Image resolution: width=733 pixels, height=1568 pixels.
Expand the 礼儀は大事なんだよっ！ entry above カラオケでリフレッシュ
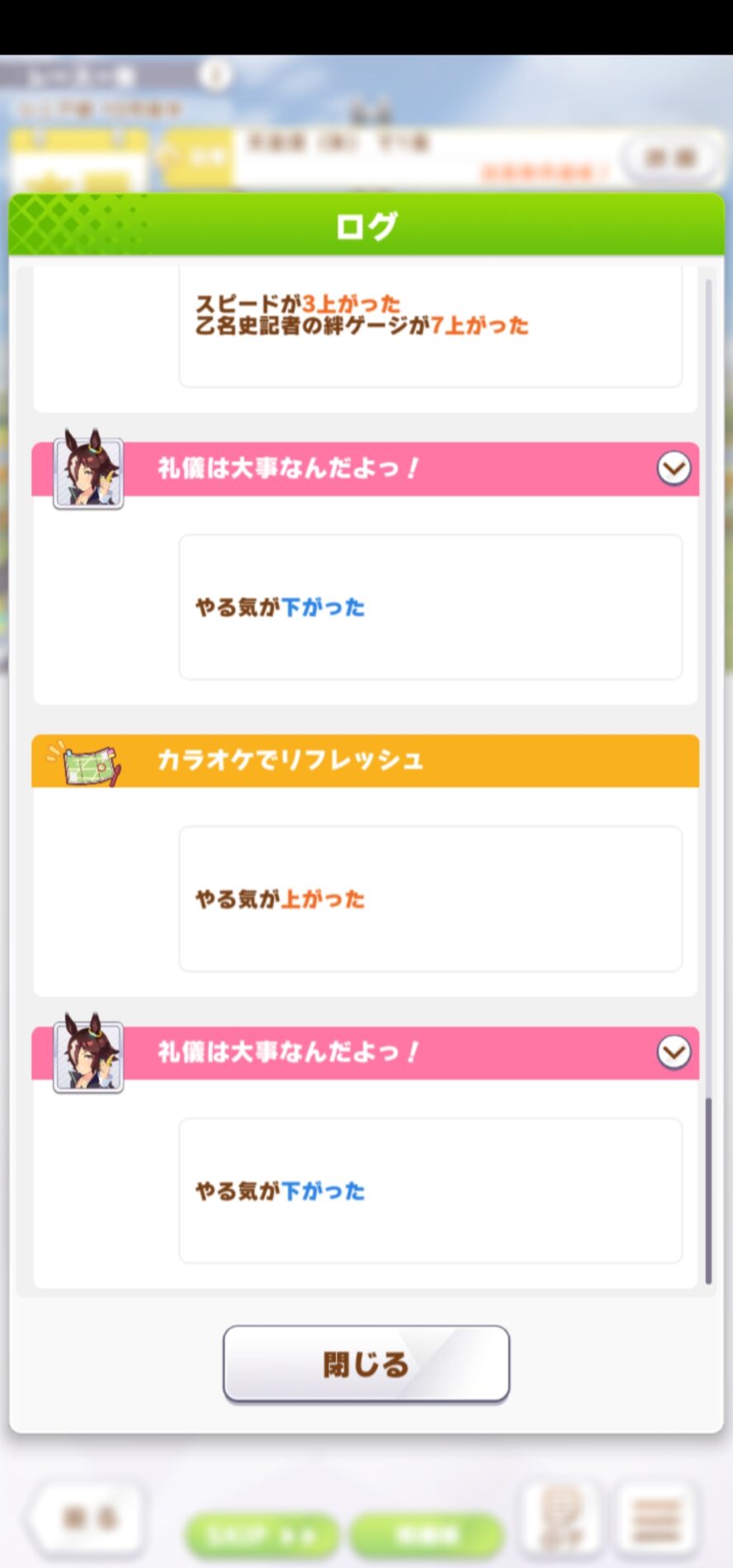tap(674, 469)
